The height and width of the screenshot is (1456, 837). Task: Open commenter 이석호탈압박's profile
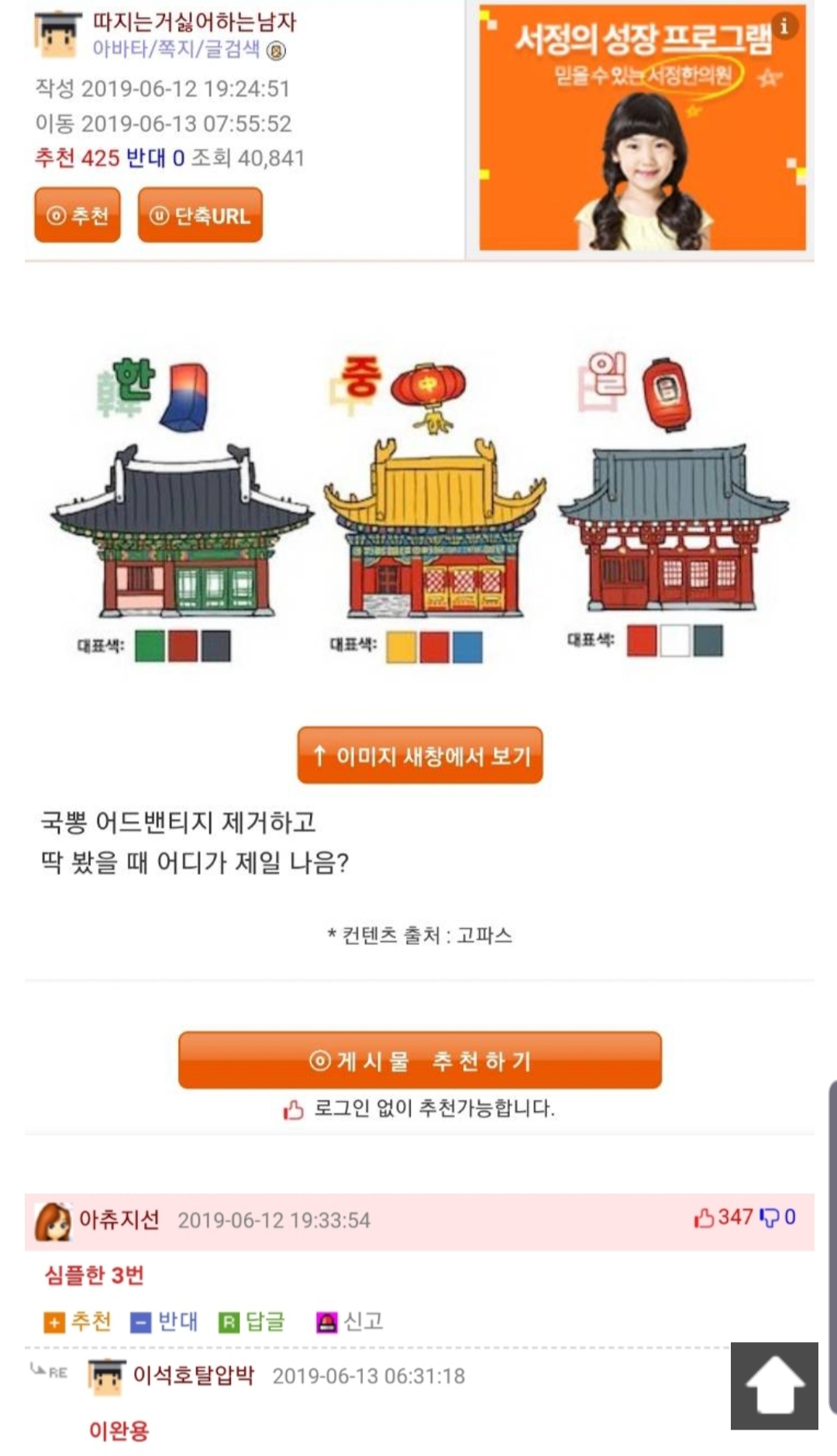[x=194, y=1375]
